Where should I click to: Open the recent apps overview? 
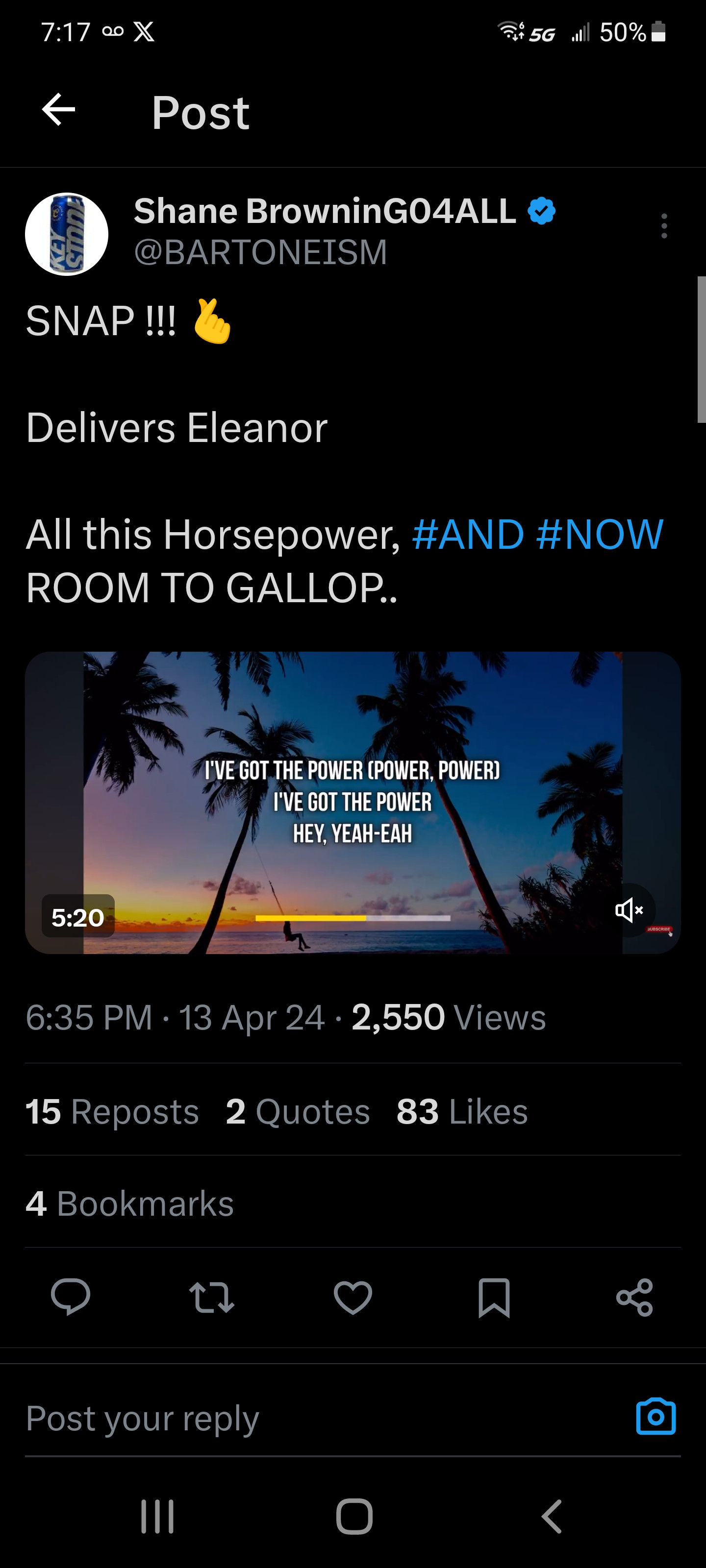click(x=157, y=1516)
